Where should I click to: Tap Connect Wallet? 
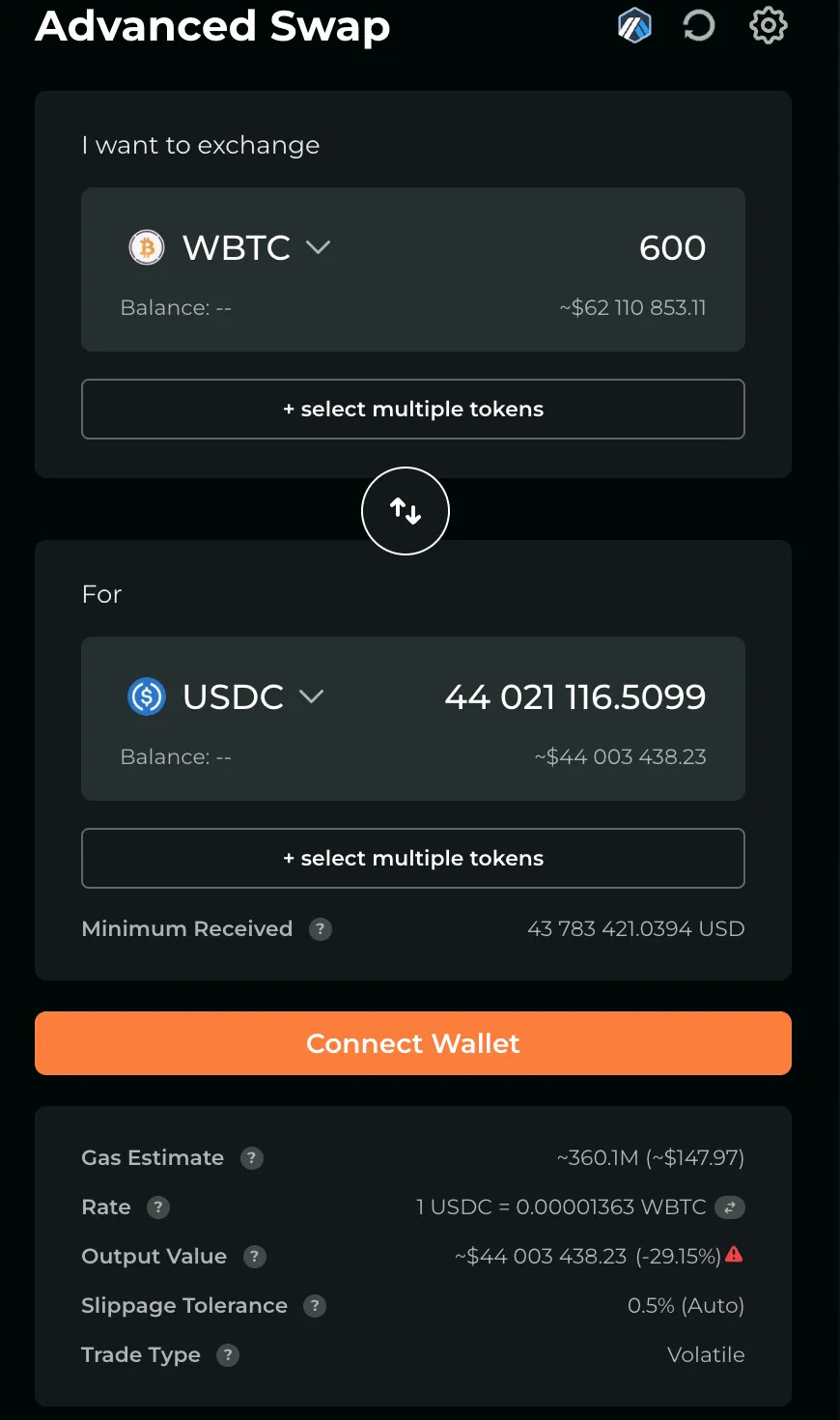pyautogui.click(x=413, y=1043)
